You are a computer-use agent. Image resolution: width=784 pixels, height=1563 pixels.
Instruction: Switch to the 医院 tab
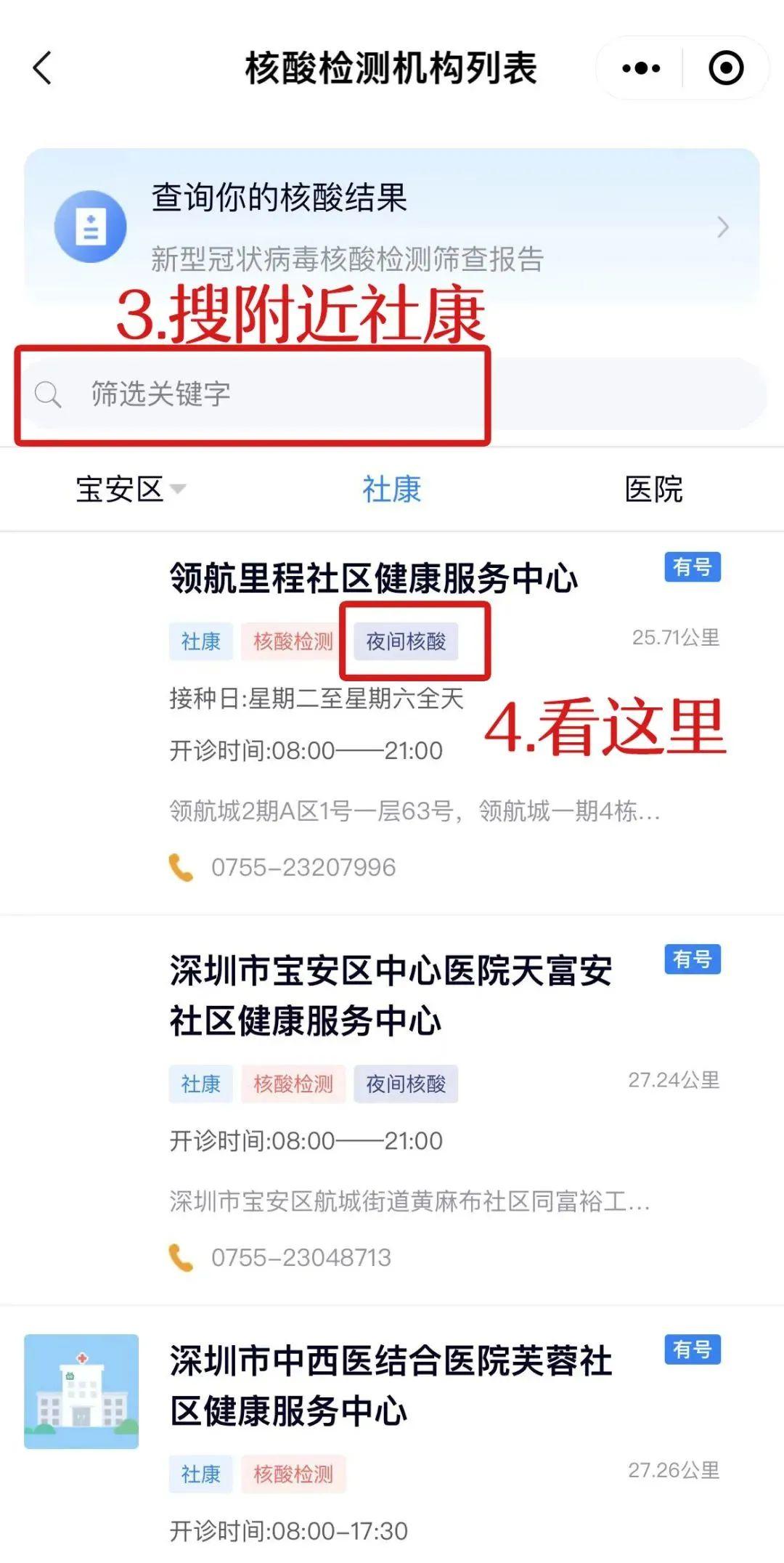(x=653, y=489)
